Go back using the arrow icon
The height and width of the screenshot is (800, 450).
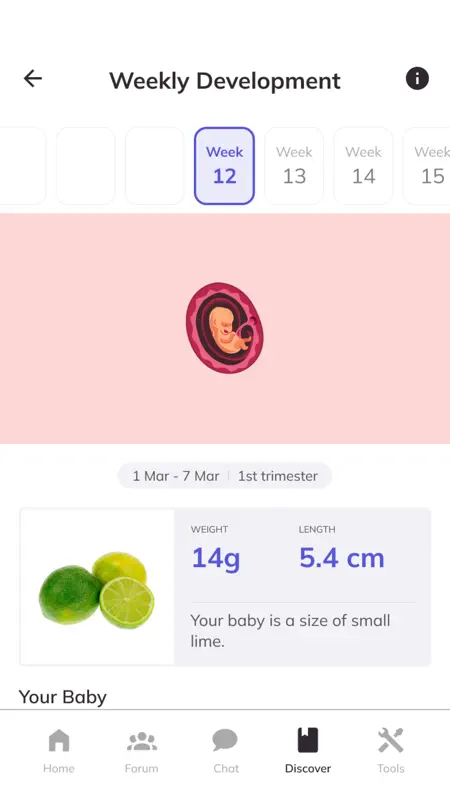[33, 79]
